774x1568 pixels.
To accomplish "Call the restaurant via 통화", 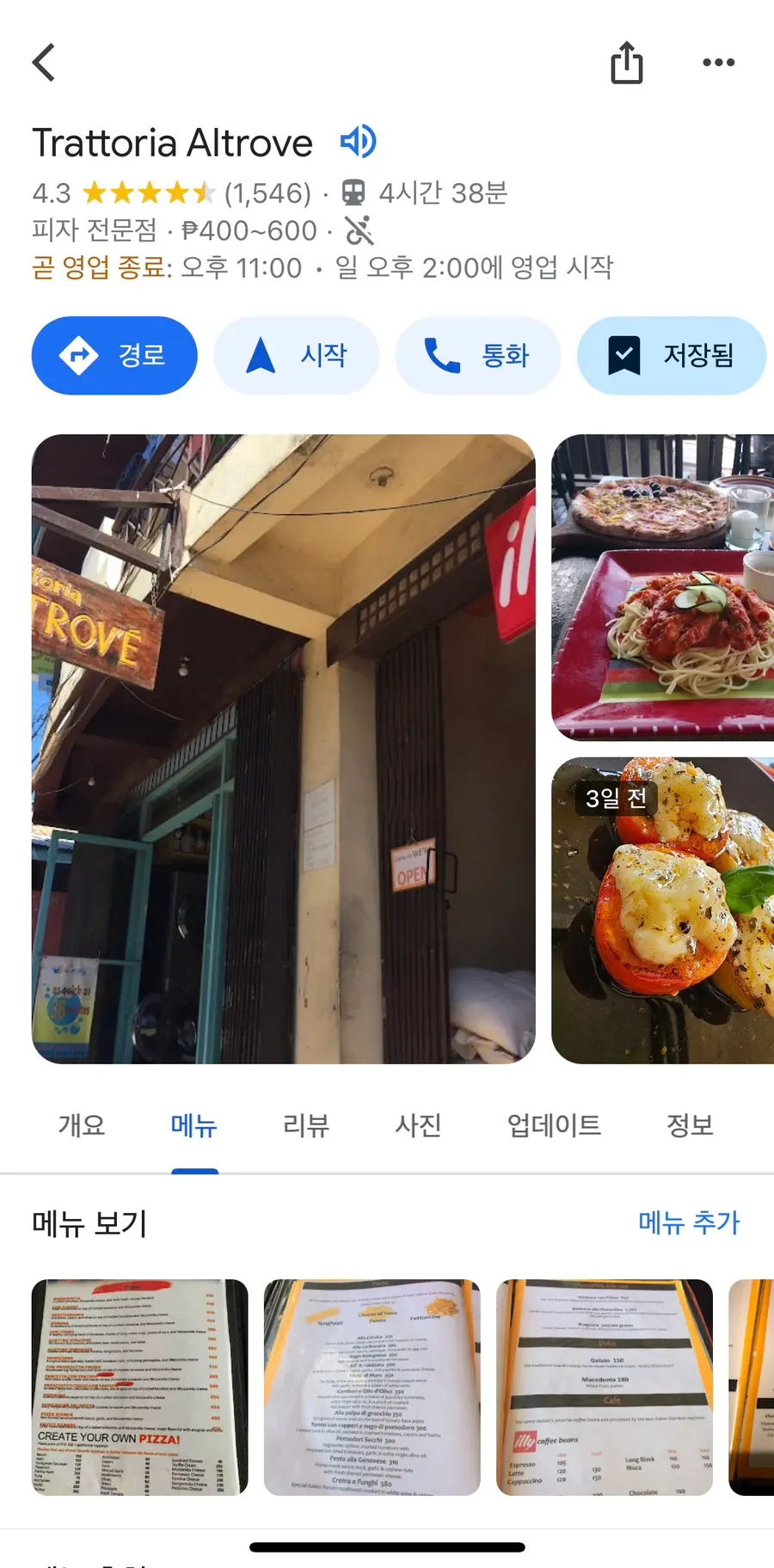I will click(478, 355).
